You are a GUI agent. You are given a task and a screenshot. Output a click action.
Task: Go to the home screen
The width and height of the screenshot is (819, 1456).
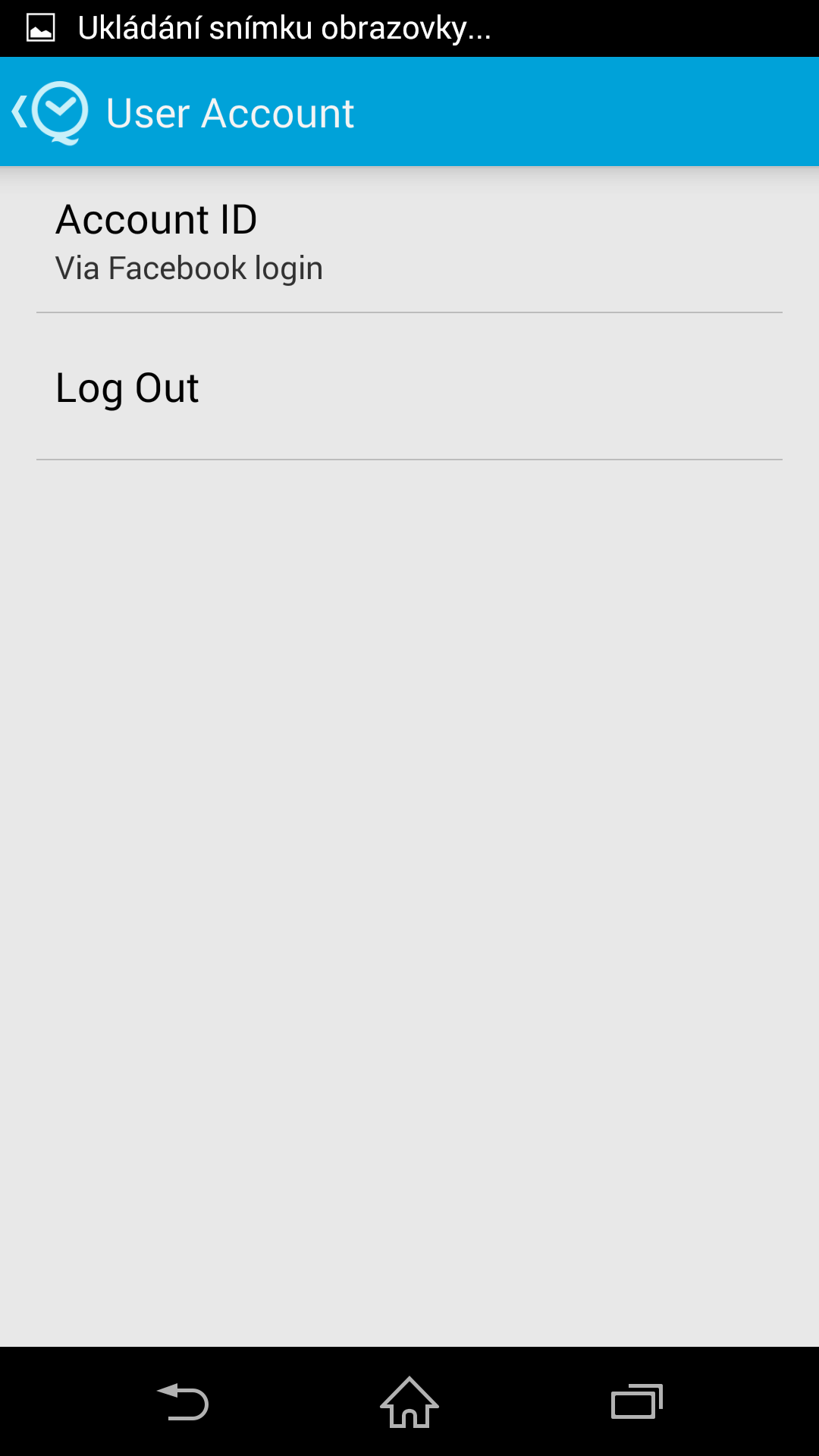point(409,1401)
